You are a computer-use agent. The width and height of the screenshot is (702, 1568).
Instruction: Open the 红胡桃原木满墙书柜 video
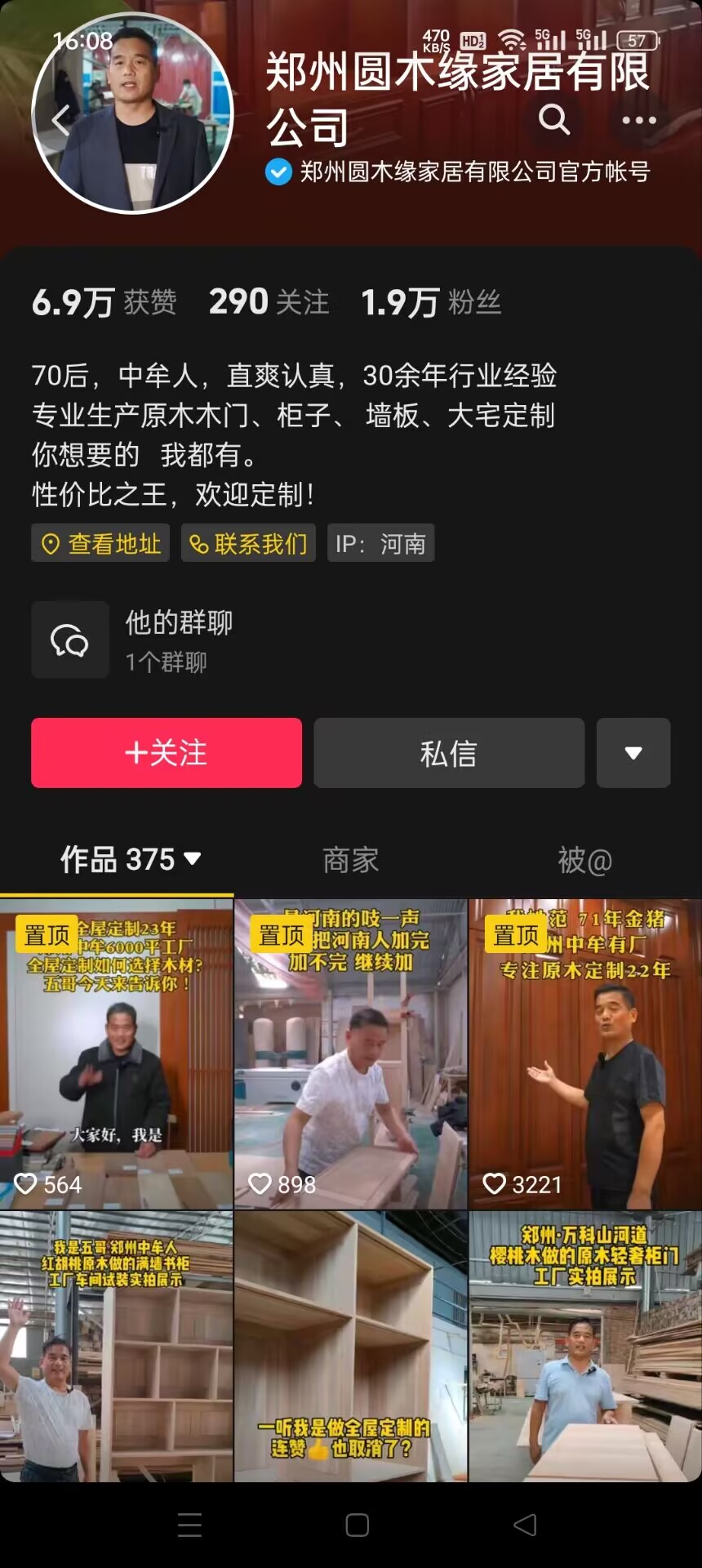click(117, 1347)
